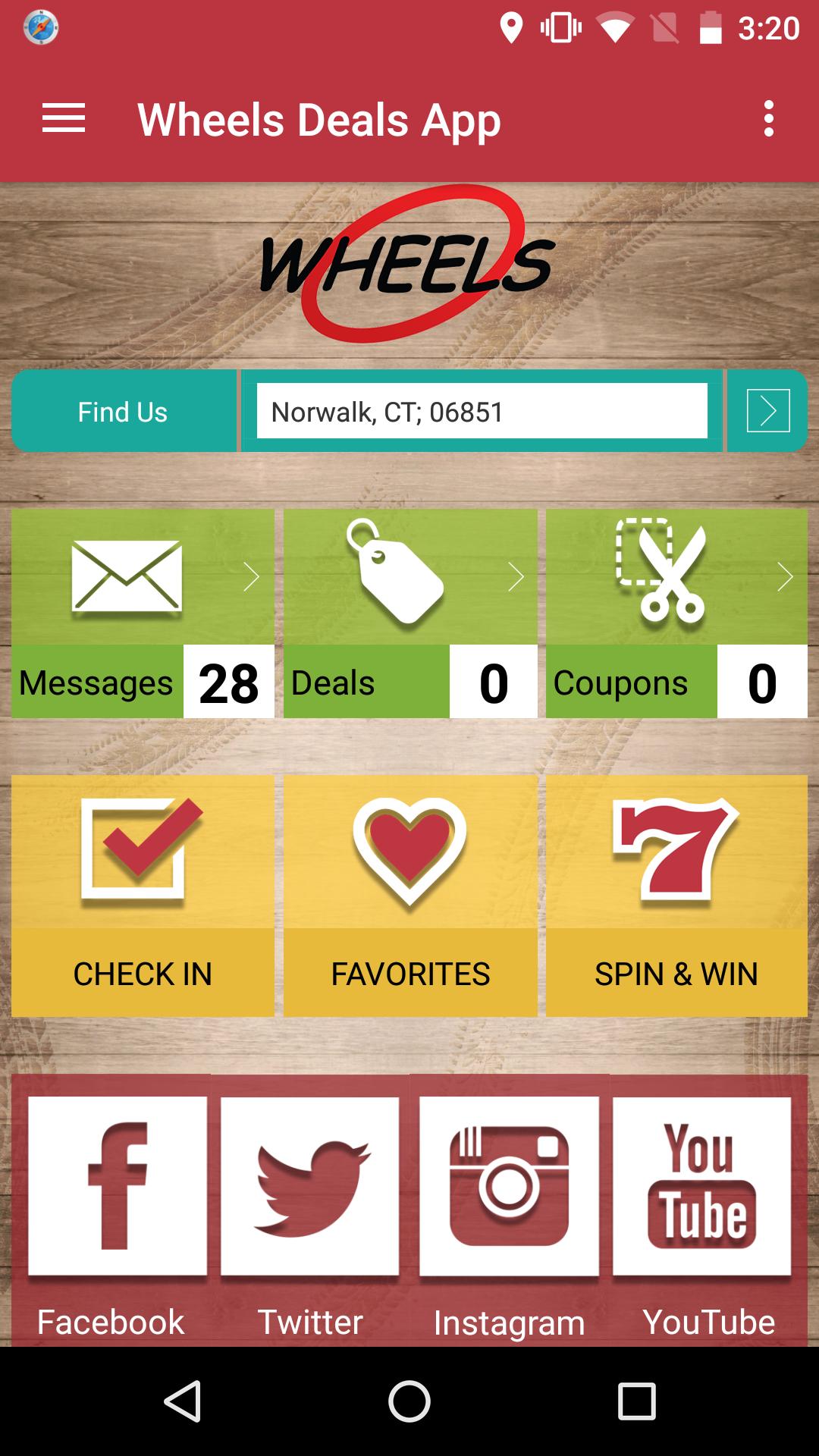
Task: Submit location with the arrow button
Action: pos(767,411)
